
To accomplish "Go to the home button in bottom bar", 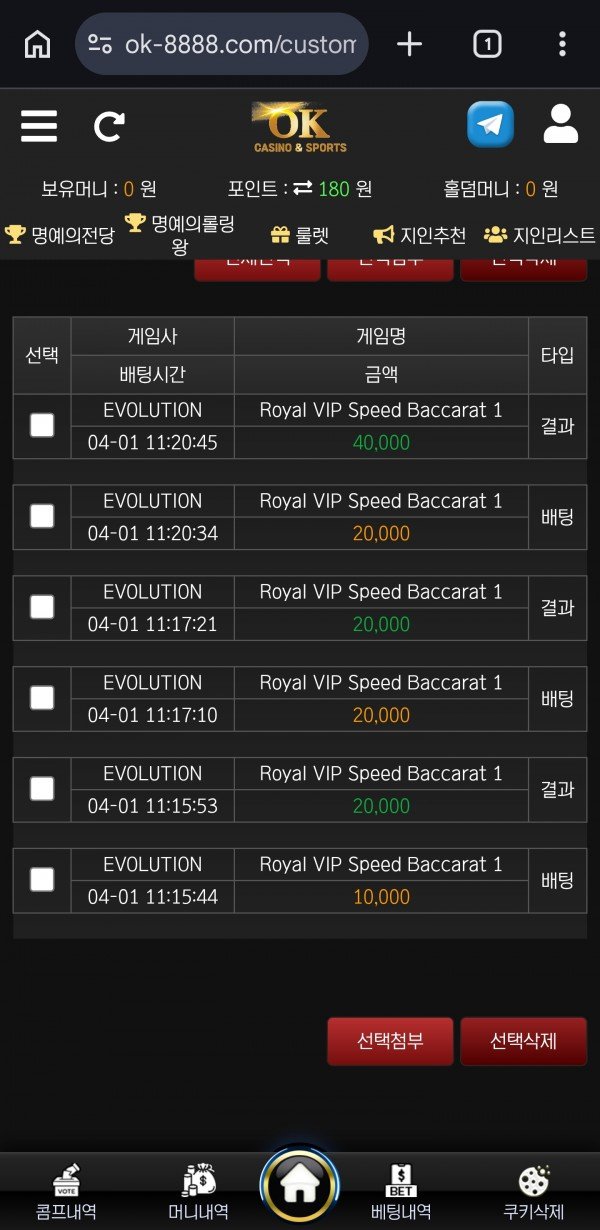I will [299, 1187].
